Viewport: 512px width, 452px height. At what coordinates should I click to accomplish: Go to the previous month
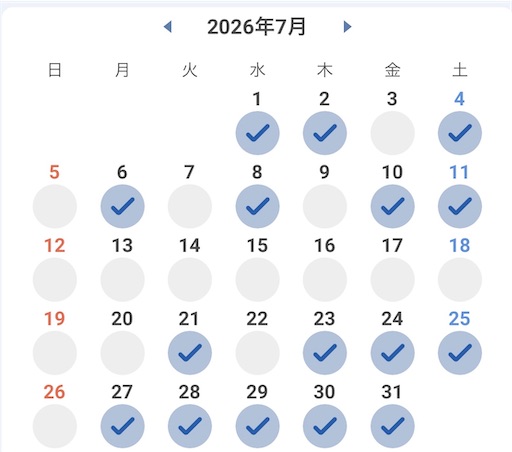coord(168,27)
